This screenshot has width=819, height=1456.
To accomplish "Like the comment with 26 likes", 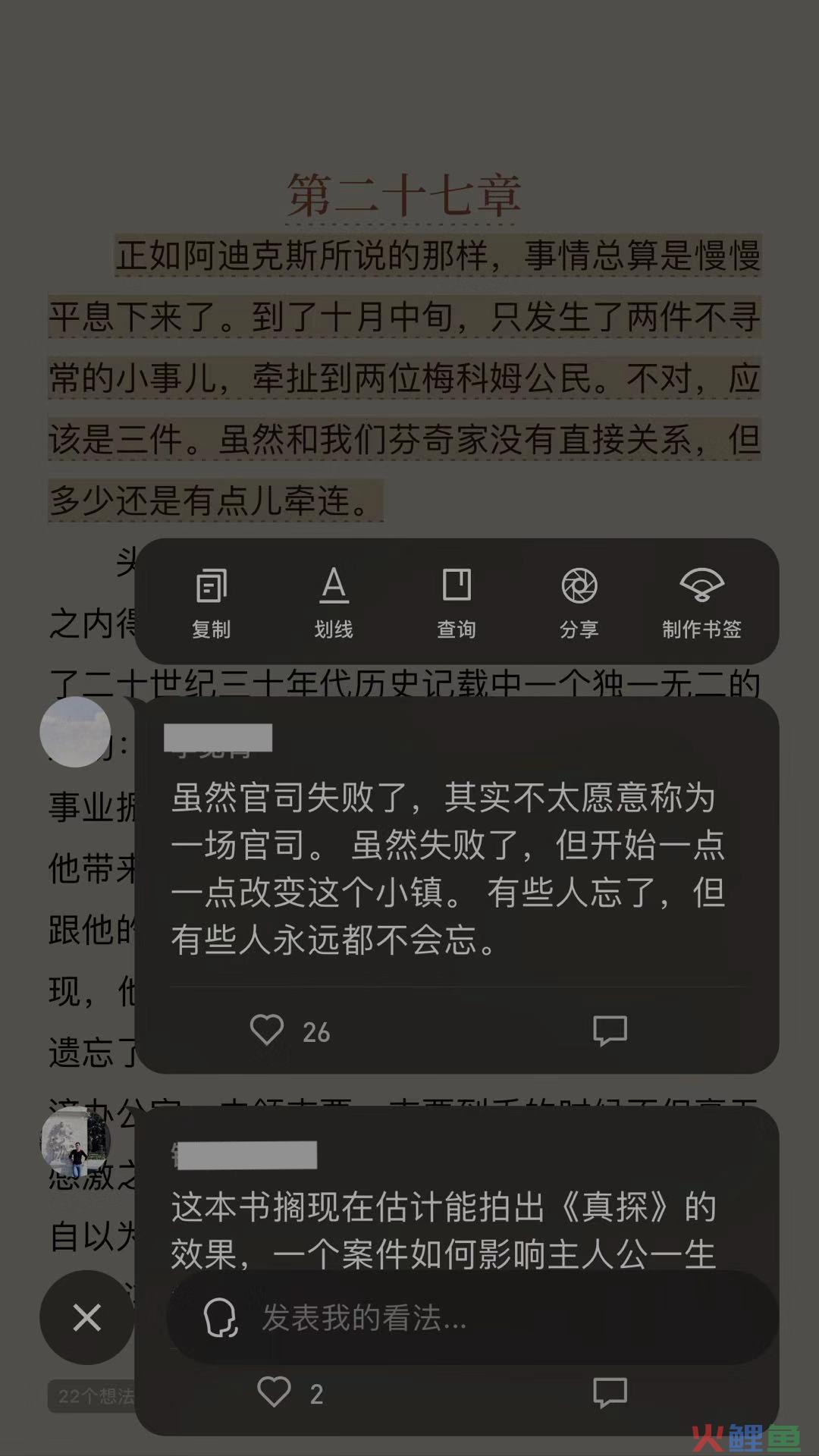I will tap(268, 1030).
